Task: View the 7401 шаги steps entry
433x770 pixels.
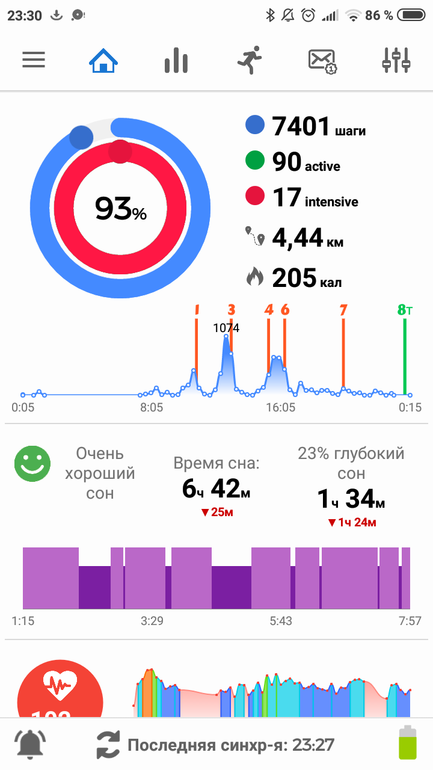Action: 305,126
